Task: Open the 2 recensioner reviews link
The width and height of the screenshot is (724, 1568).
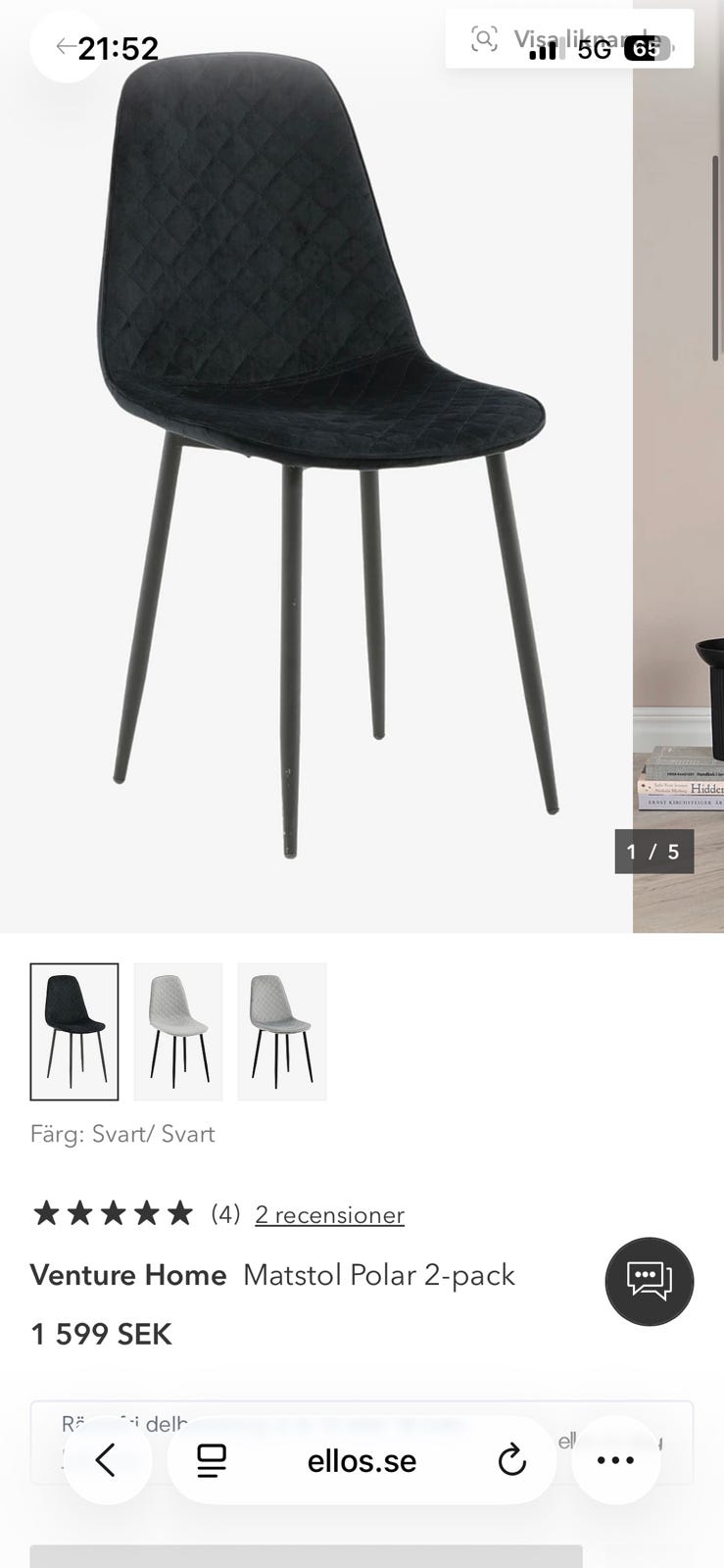Action: (x=329, y=1215)
